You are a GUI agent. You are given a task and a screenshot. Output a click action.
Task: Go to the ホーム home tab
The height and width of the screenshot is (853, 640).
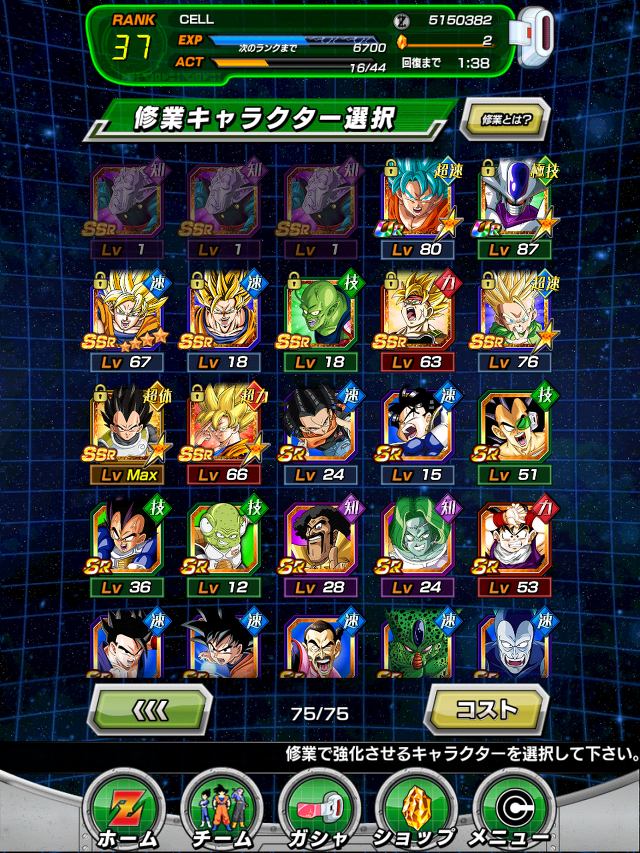coord(124,808)
